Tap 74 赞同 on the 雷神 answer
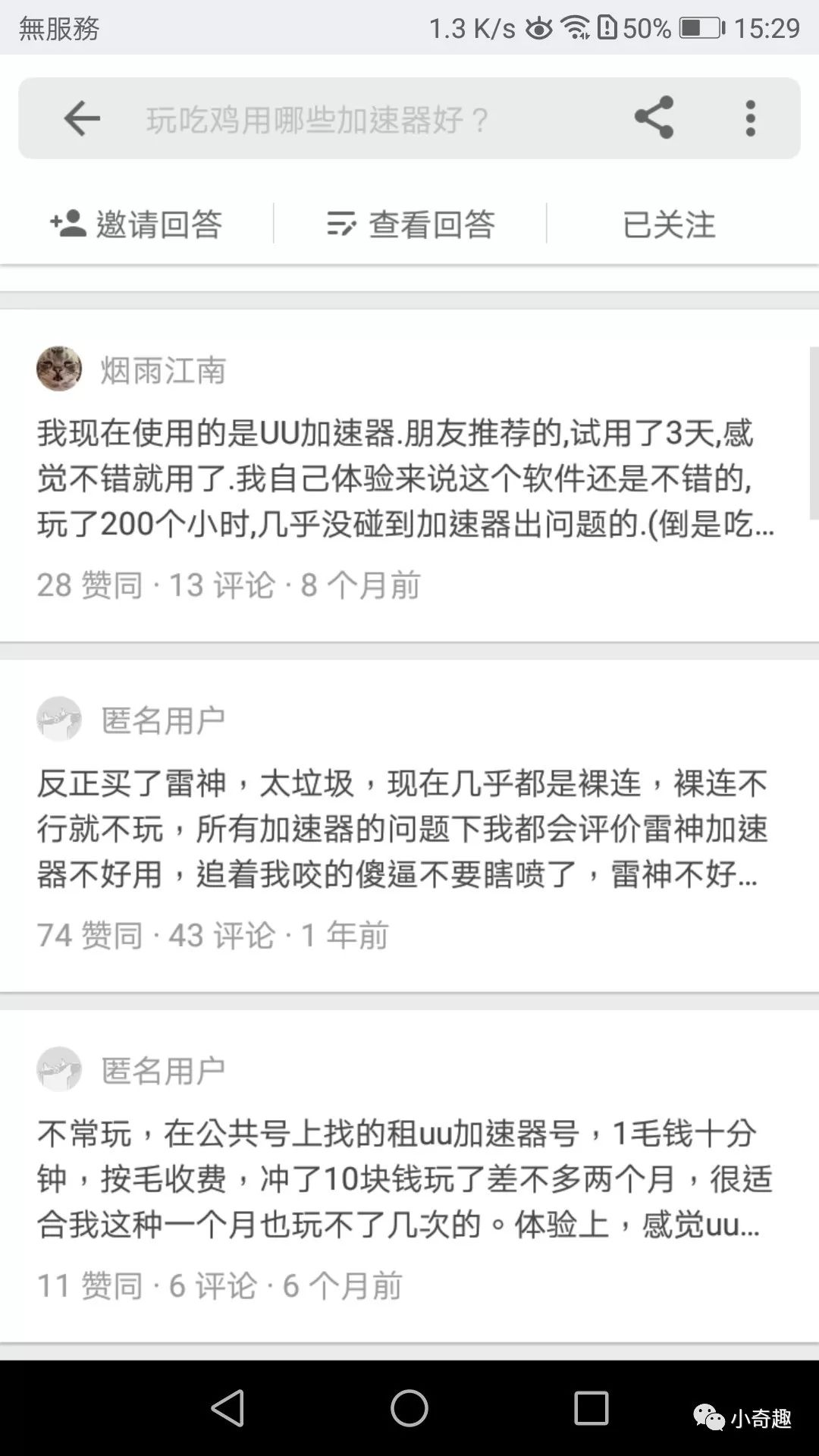 [x=93, y=935]
